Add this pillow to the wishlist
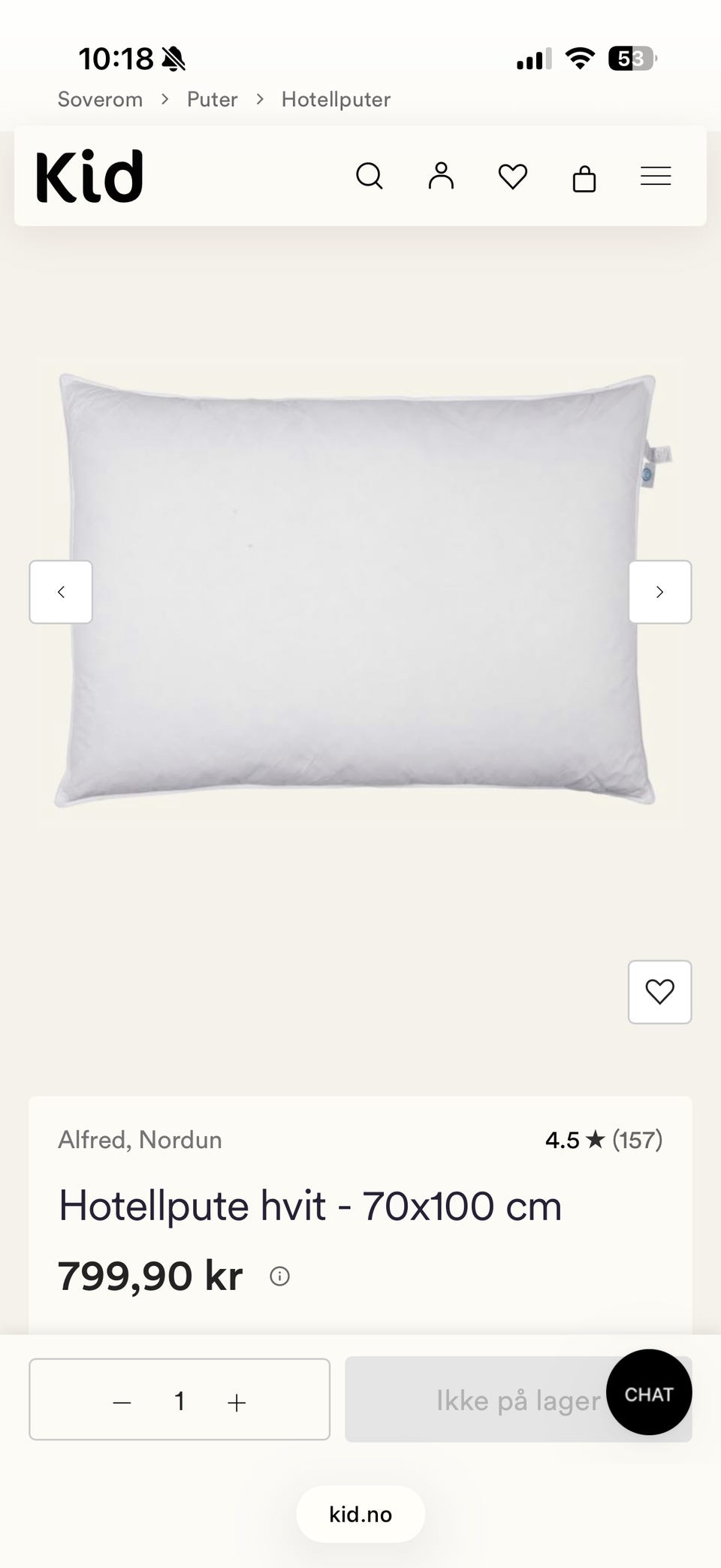The height and width of the screenshot is (1568, 721). tap(660, 992)
